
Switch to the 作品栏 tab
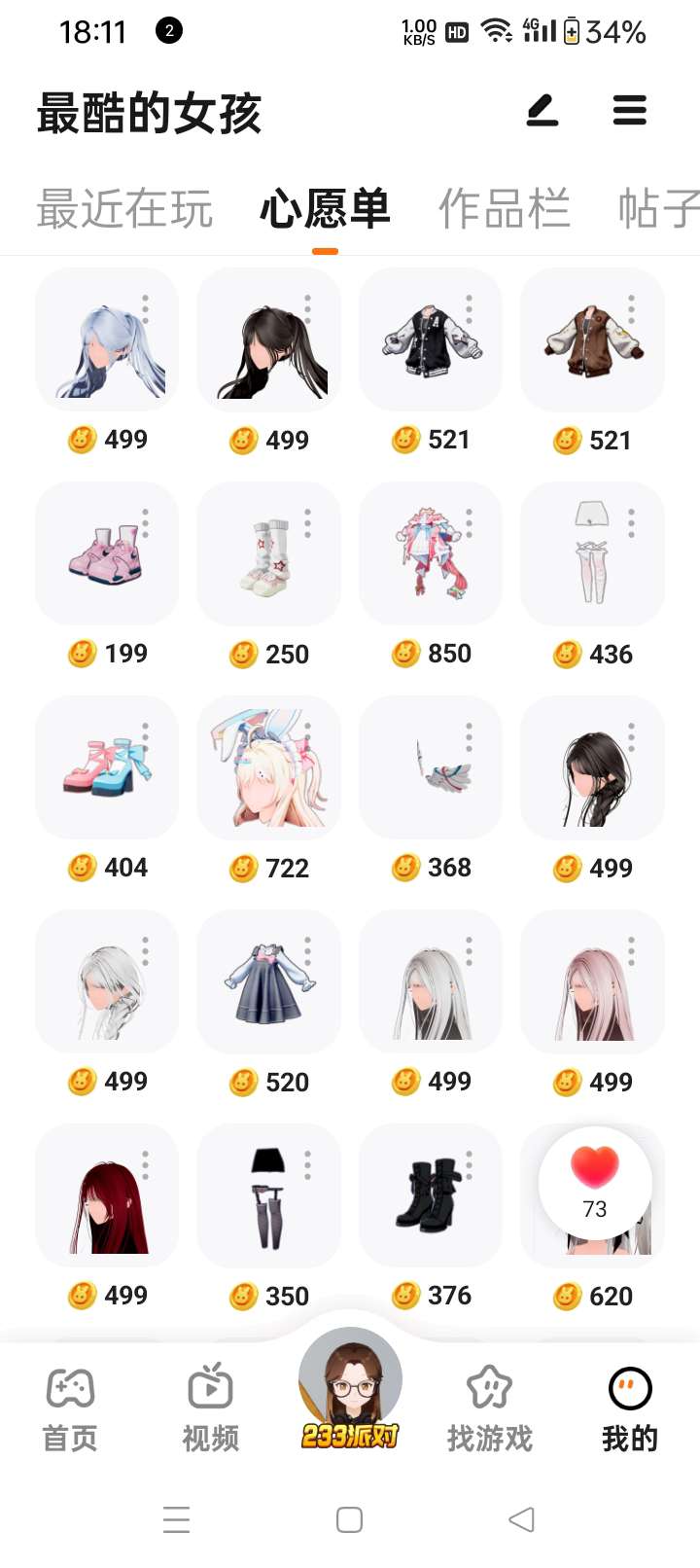(x=504, y=209)
